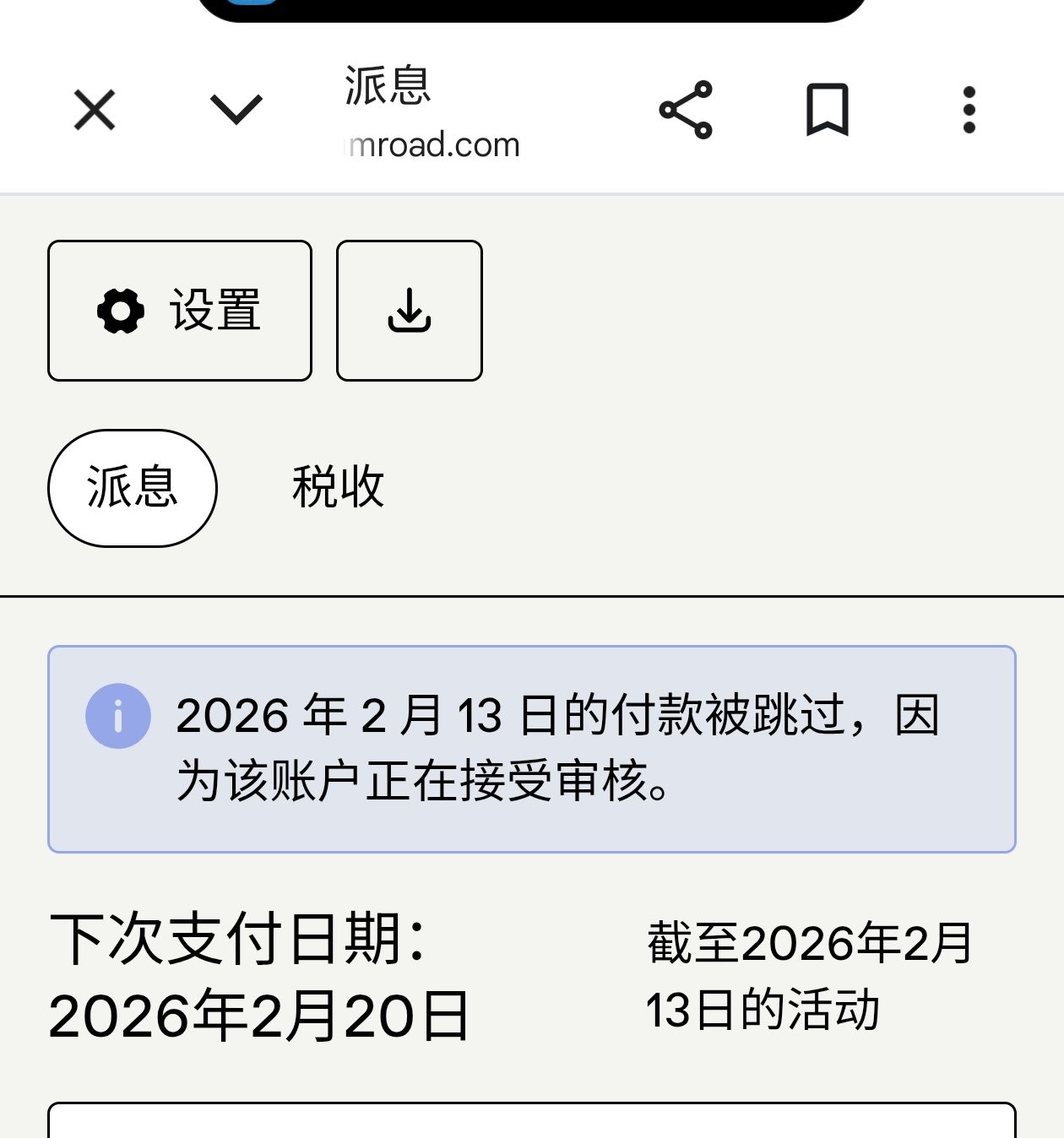Bookmark the current page

pos(828,110)
